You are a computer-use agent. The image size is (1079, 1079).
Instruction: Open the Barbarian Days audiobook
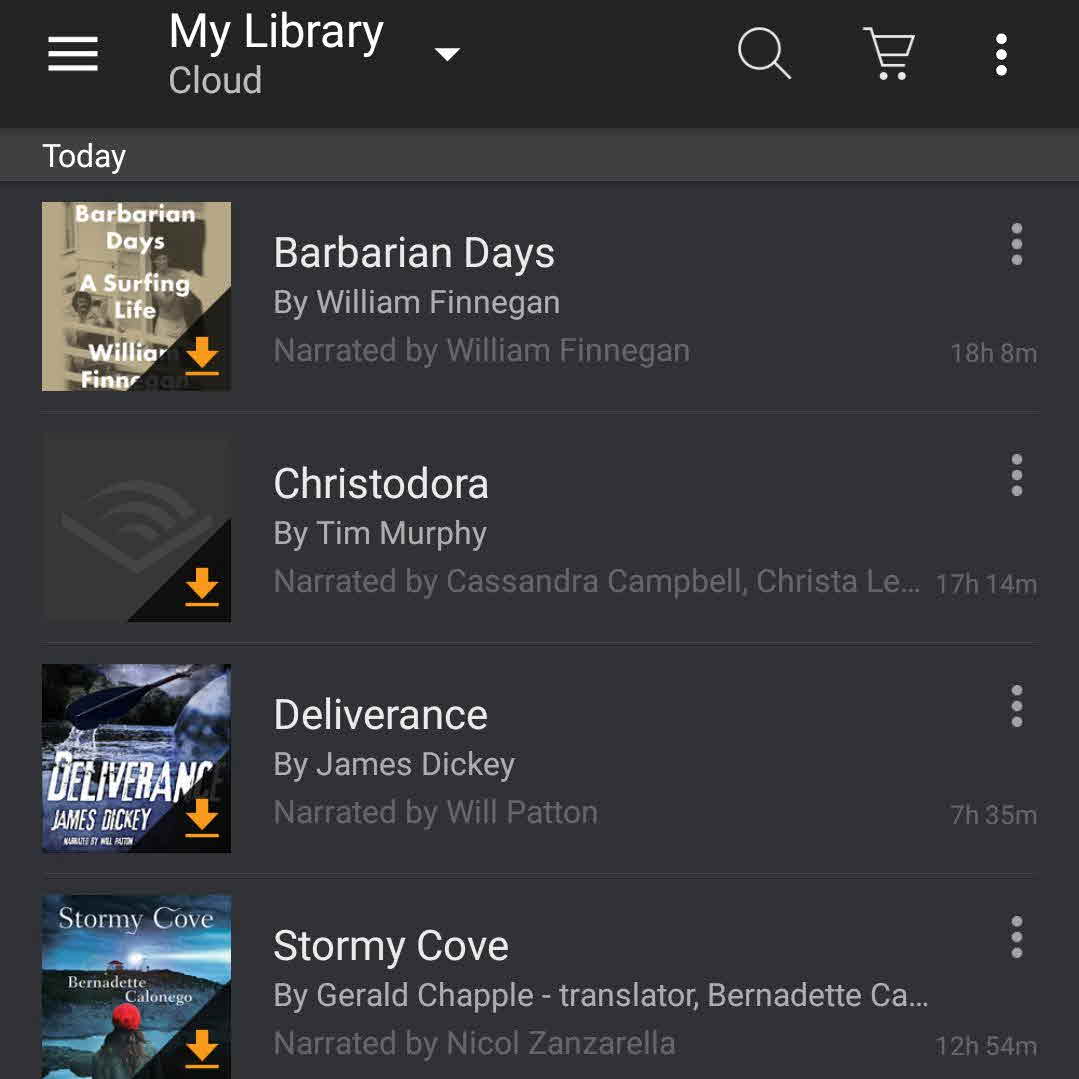tap(414, 254)
